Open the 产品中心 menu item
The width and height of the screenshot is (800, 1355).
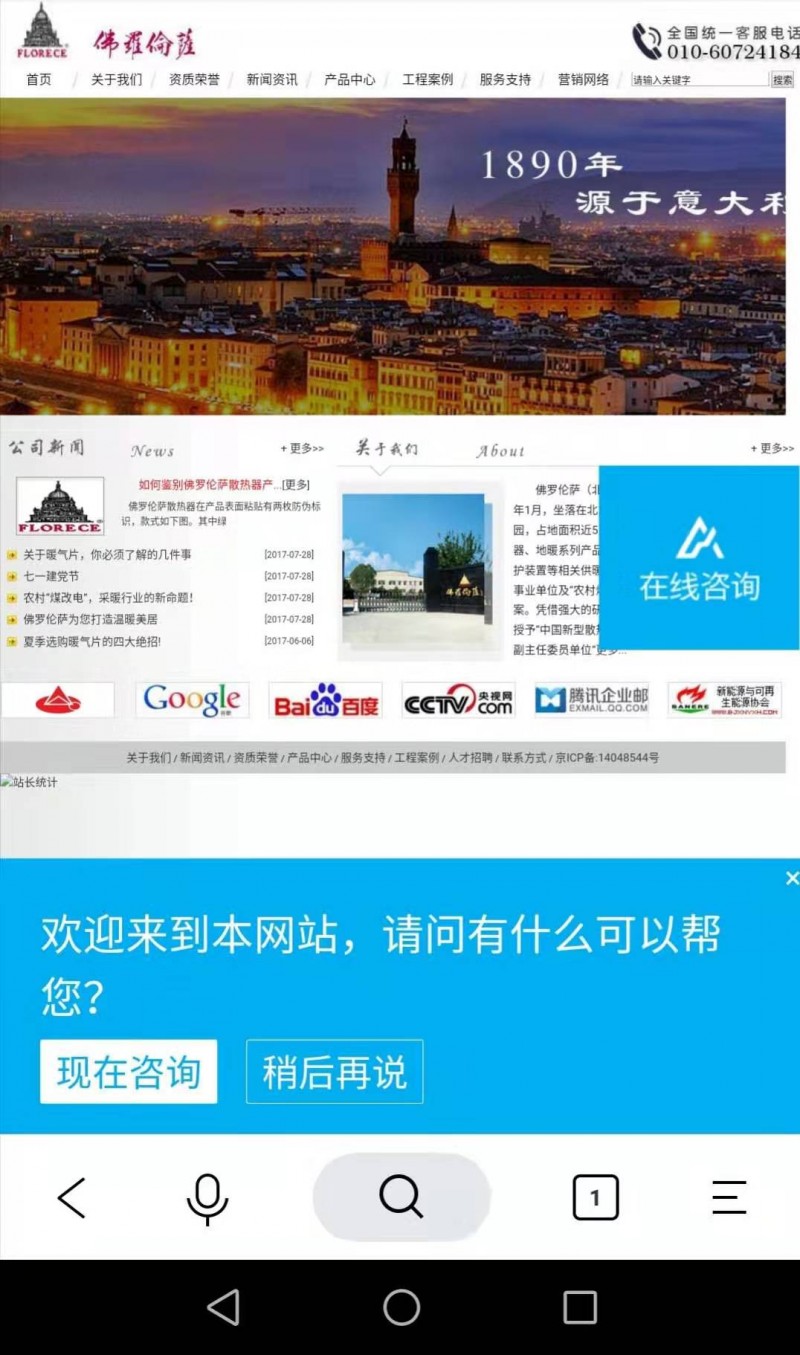349,80
